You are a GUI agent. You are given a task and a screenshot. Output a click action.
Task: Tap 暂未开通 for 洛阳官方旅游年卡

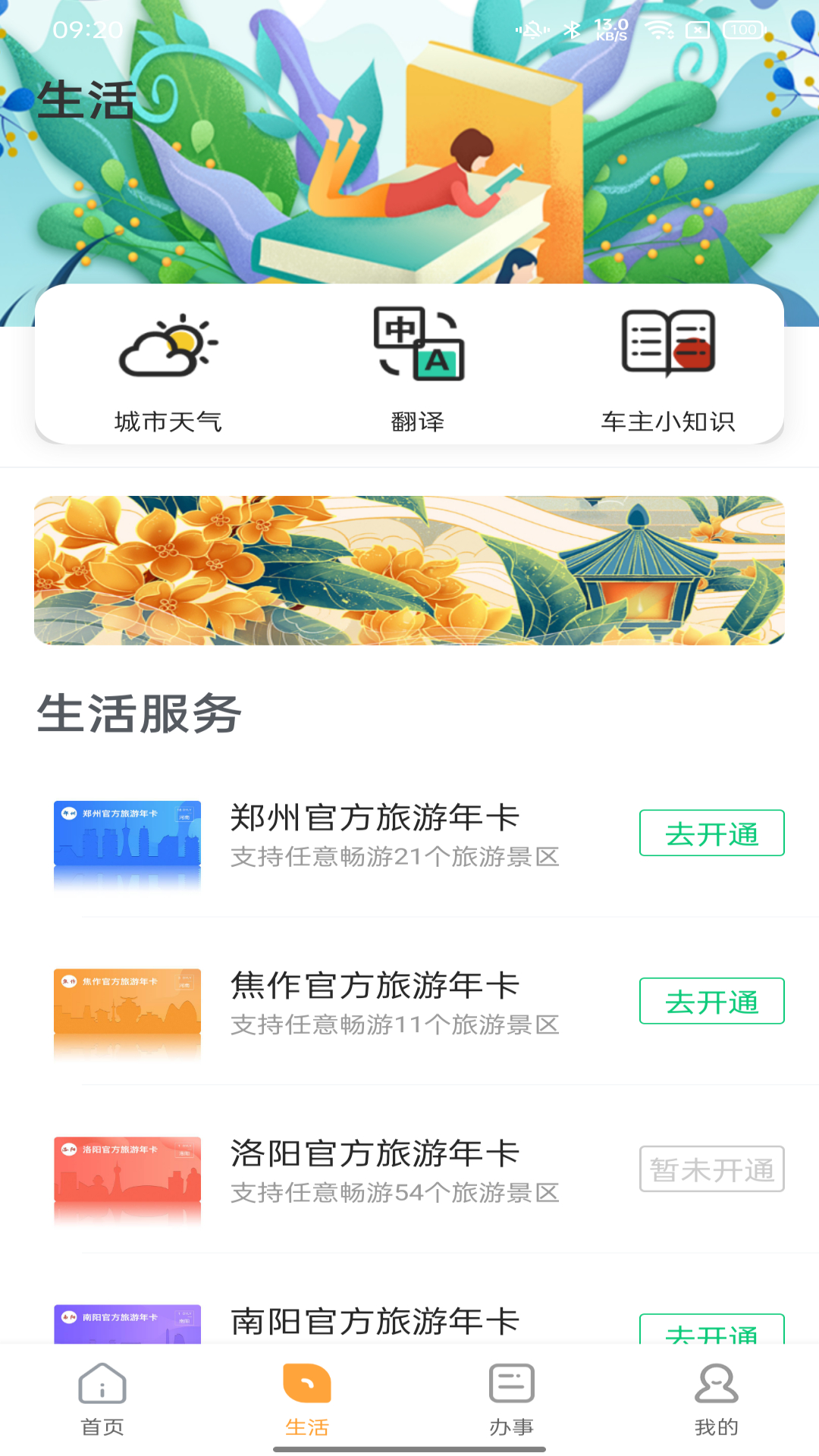711,1169
